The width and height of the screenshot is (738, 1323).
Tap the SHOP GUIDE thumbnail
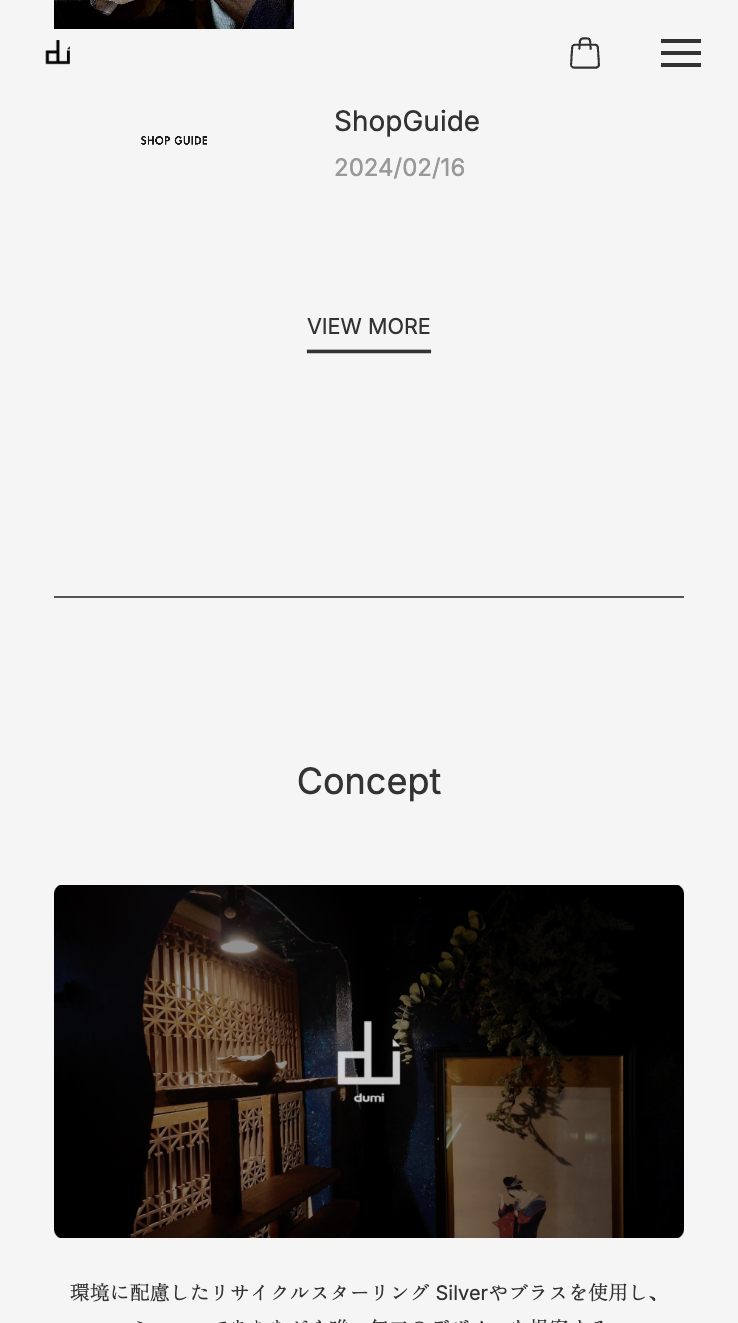click(x=174, y=141)
